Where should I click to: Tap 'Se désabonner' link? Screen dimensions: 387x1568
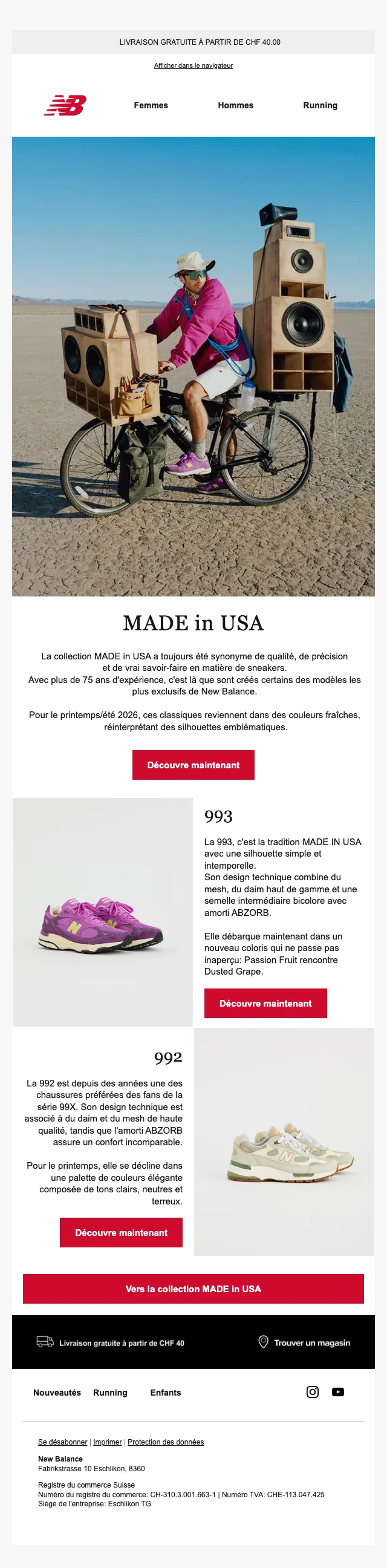(63, 1442)
